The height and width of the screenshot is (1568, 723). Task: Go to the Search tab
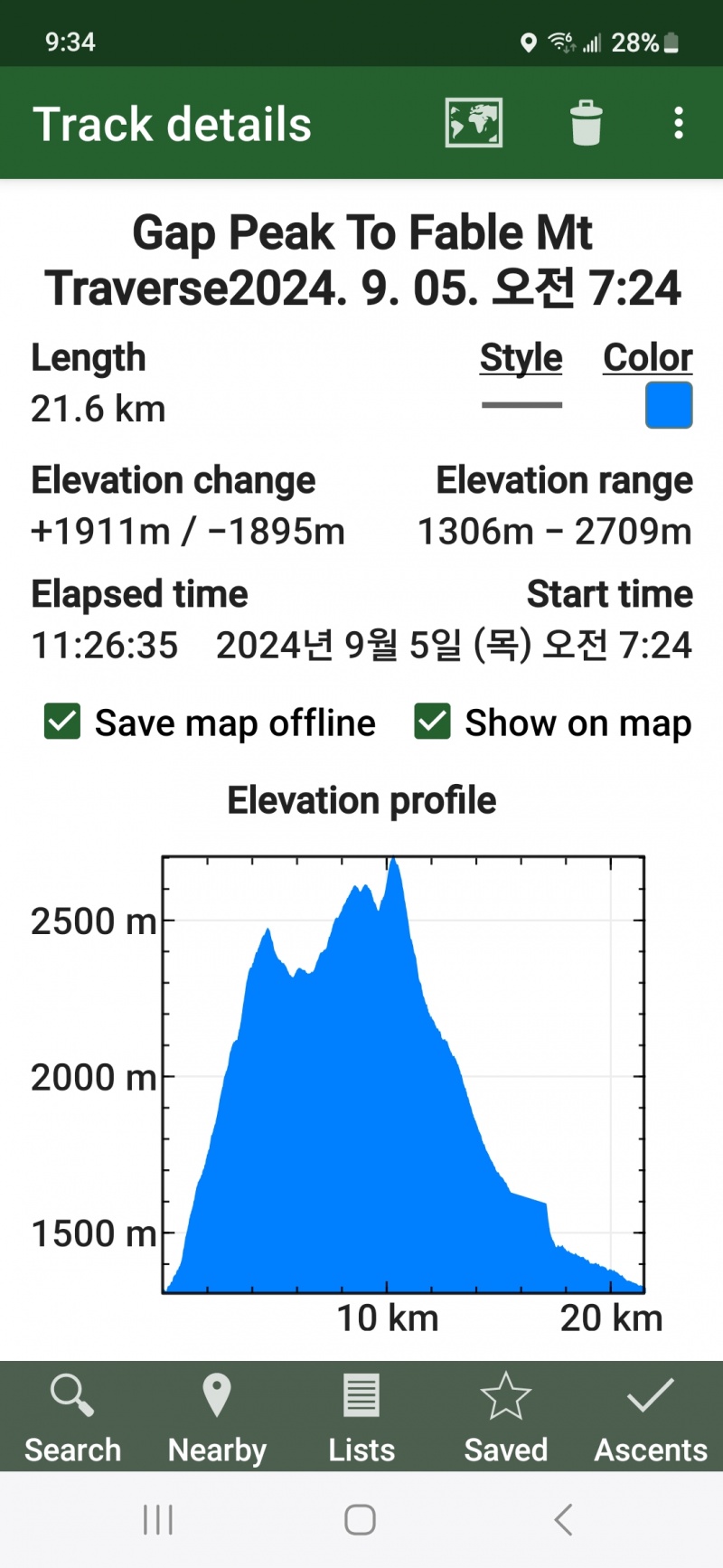[72, 1417]
